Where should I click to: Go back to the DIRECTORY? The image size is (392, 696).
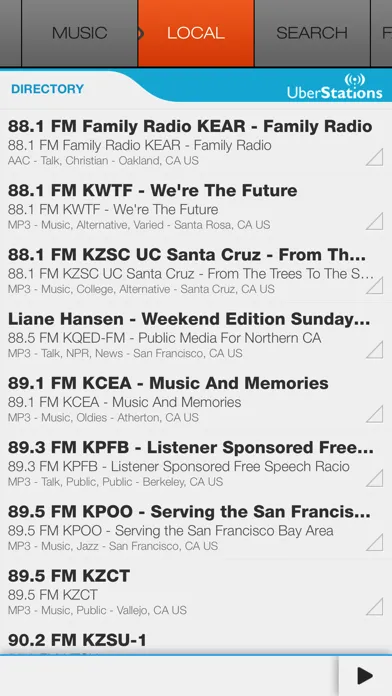[48, 89]
